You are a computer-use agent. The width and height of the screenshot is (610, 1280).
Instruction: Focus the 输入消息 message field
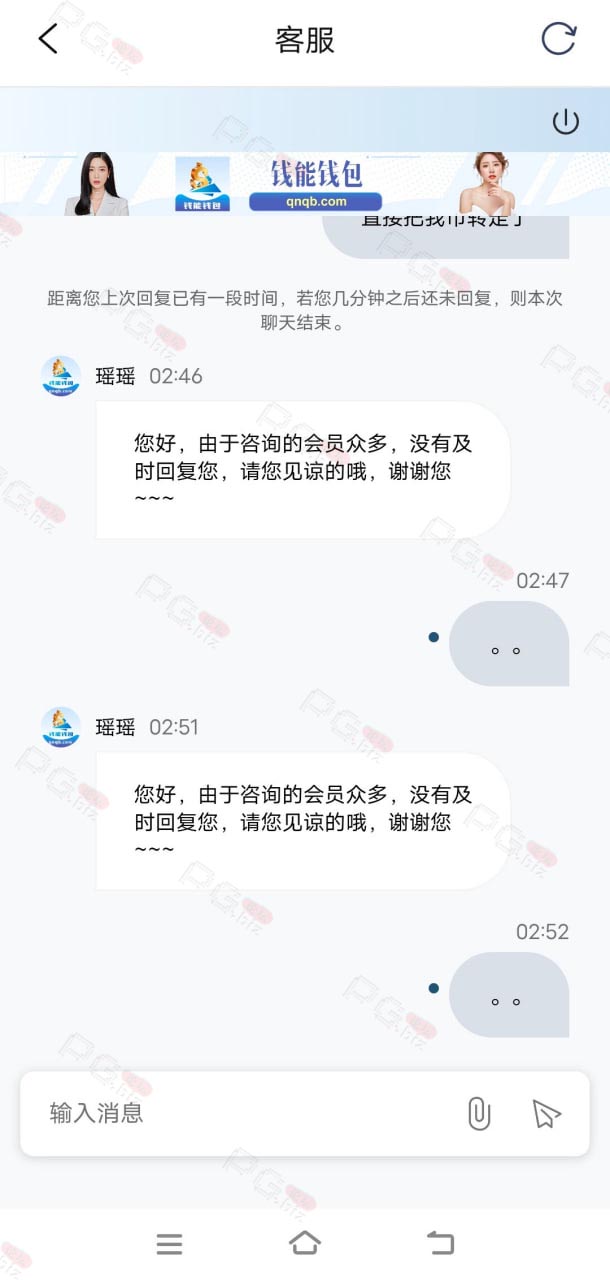tap(240, 1113)
